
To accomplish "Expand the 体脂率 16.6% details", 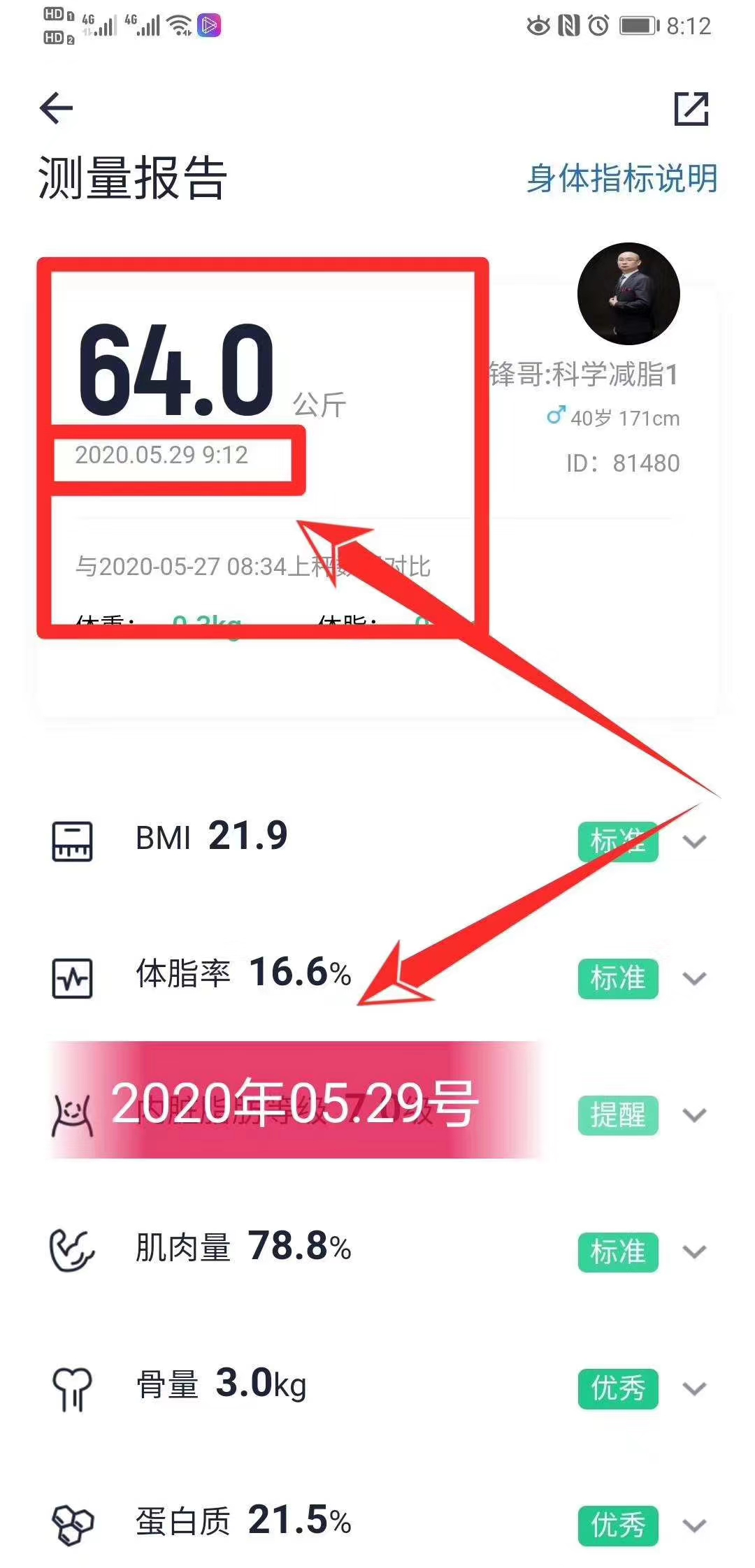I will [694, 978].
